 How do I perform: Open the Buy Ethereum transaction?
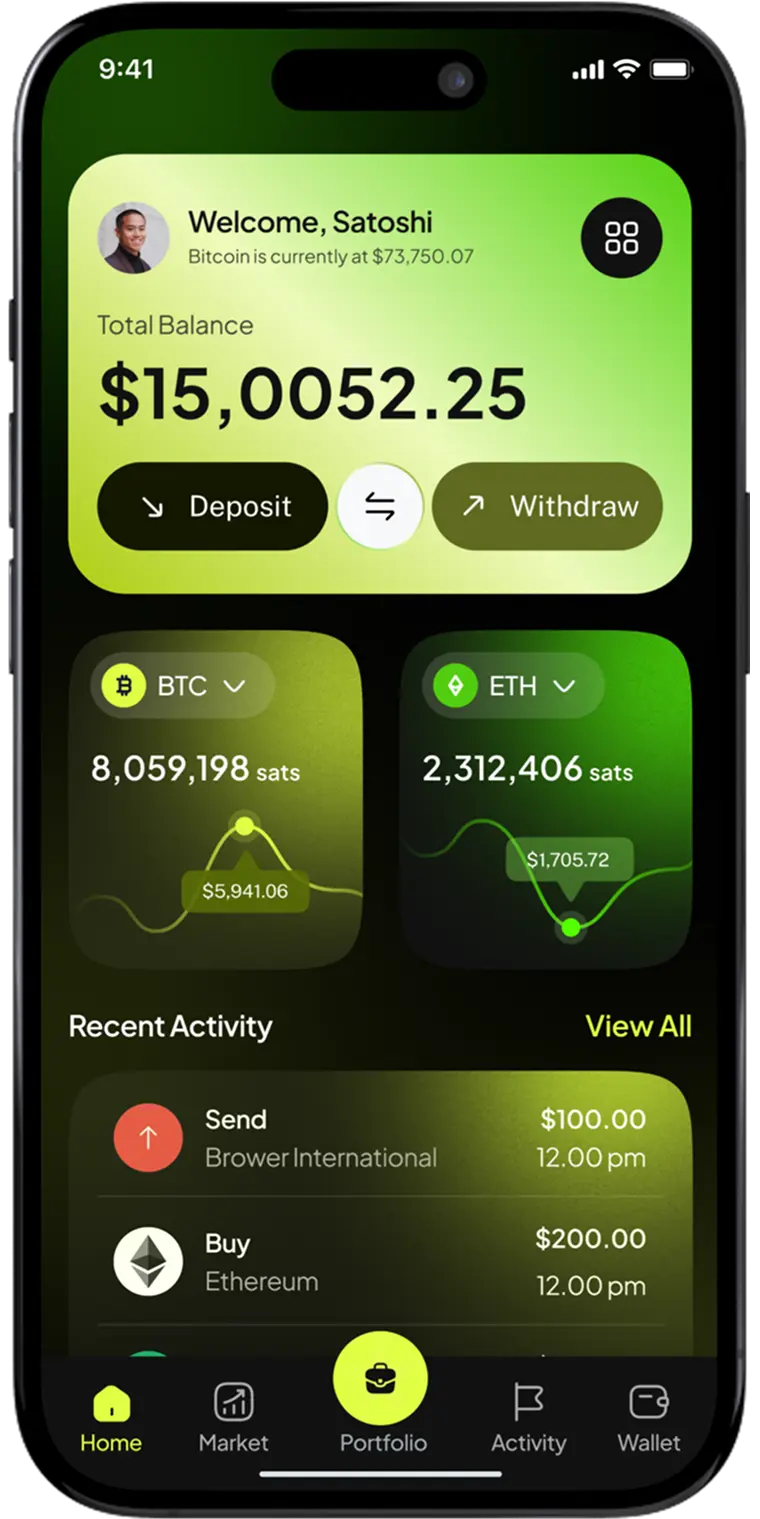(x=380, y=1262)
